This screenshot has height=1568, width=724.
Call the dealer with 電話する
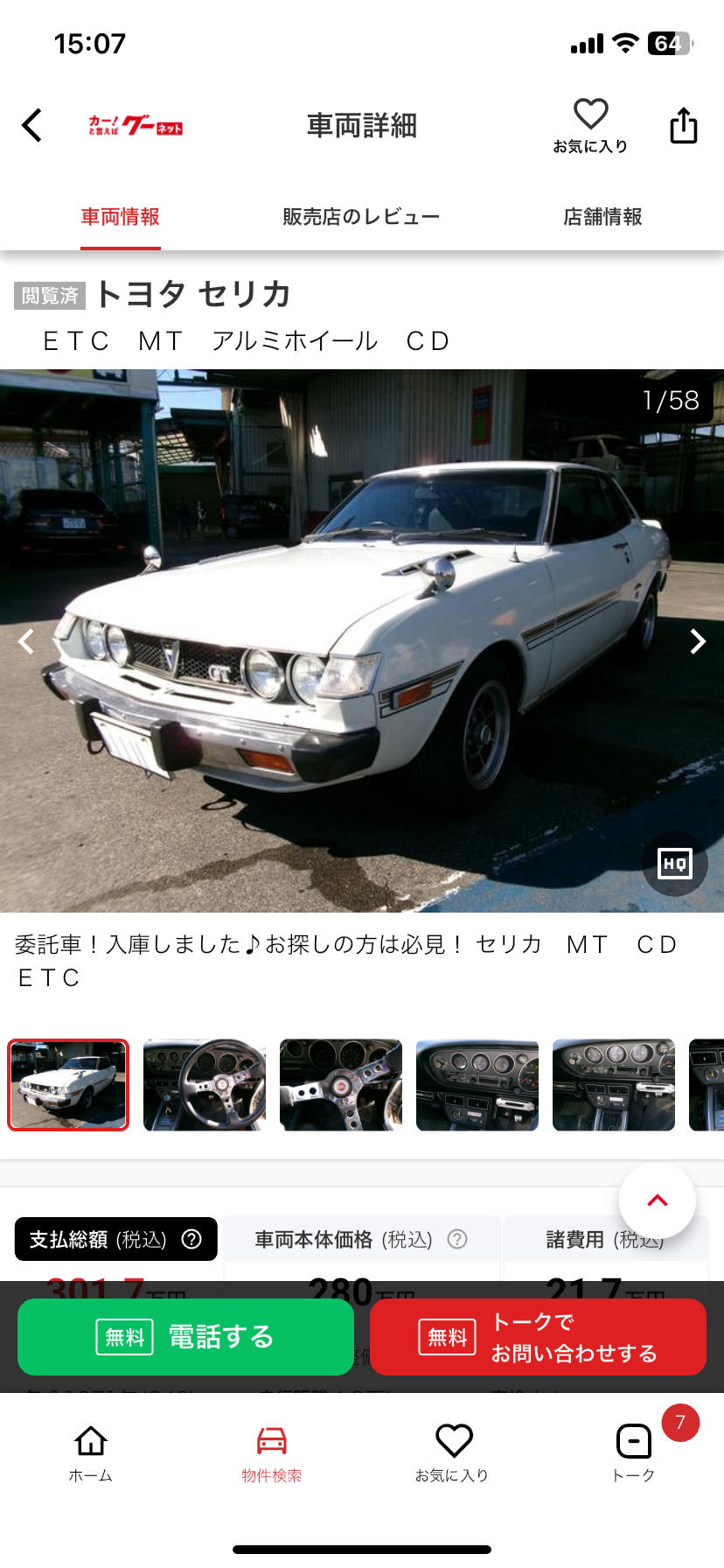tap(185, 1337)
